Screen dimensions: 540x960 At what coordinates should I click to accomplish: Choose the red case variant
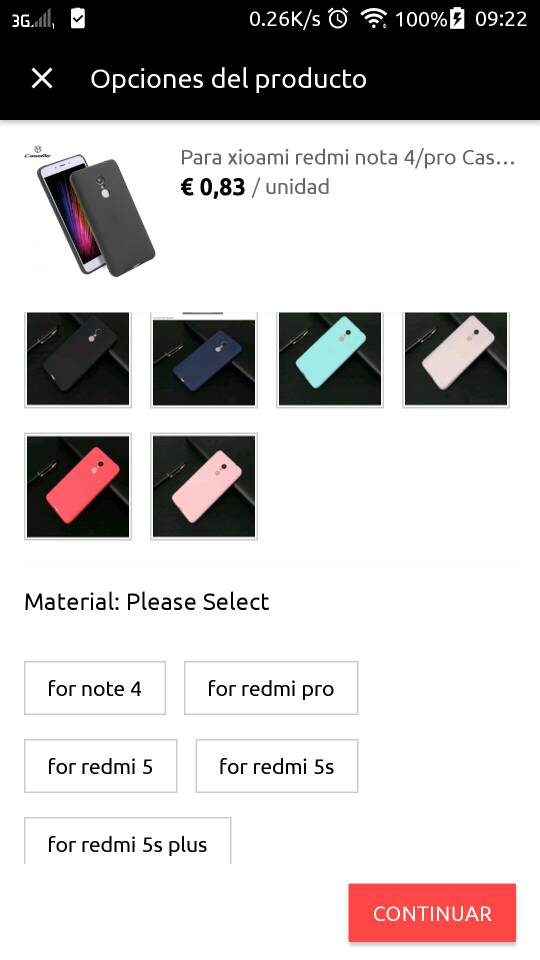pos(78,486)
